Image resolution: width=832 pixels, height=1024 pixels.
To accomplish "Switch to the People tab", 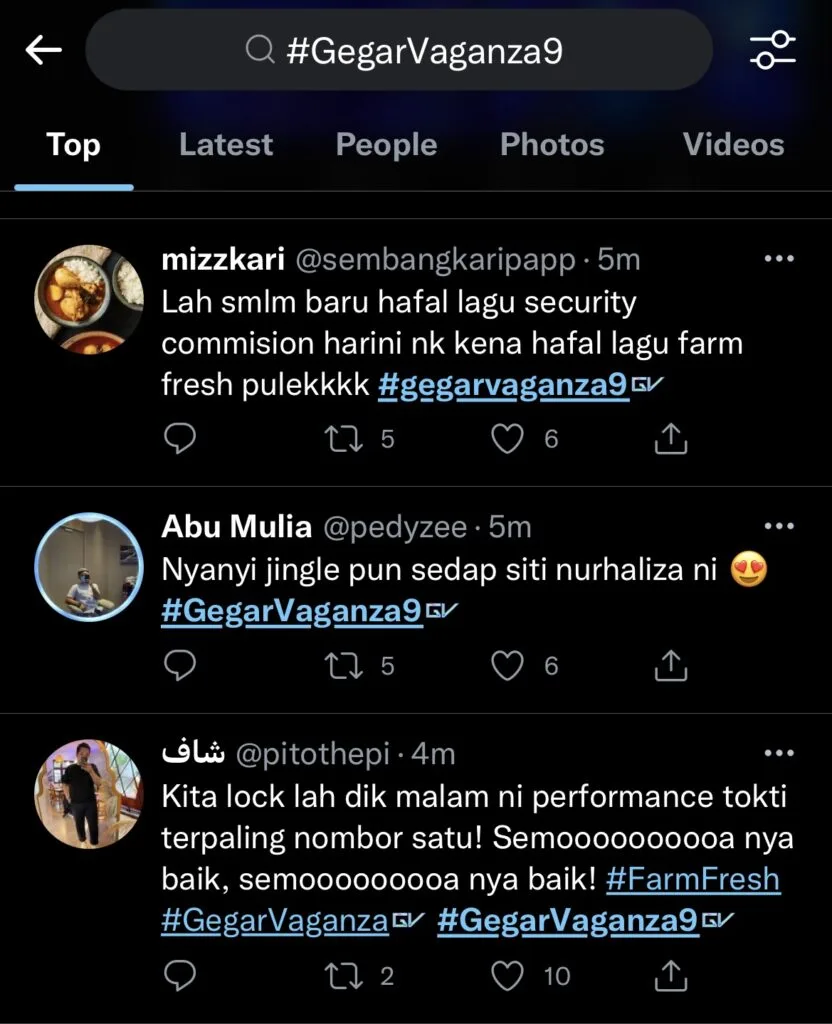I will pos(386,145).
